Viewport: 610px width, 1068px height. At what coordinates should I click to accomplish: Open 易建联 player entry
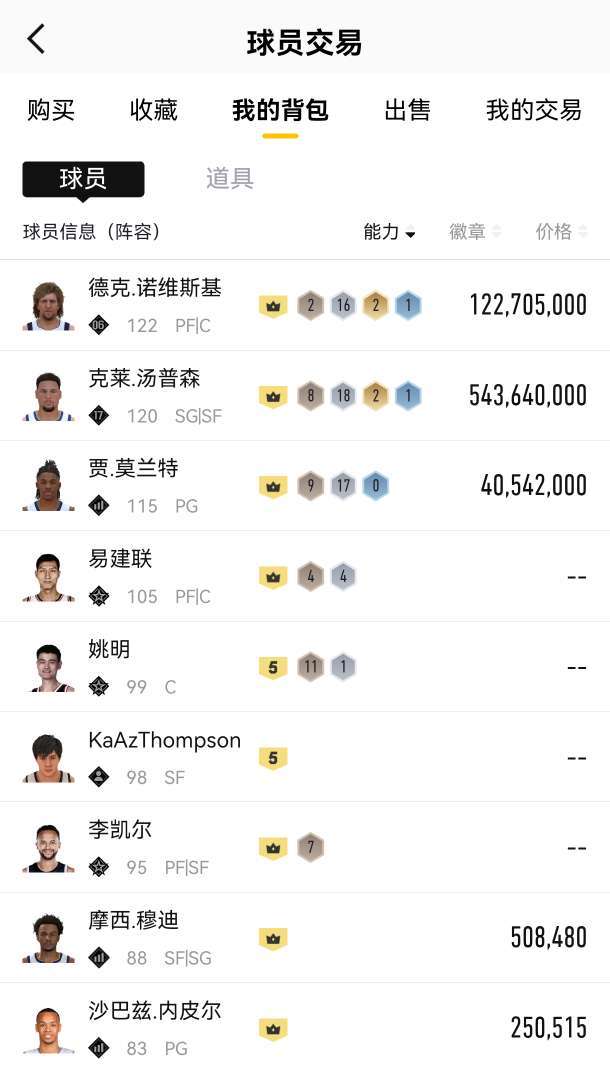coord(305,576)
